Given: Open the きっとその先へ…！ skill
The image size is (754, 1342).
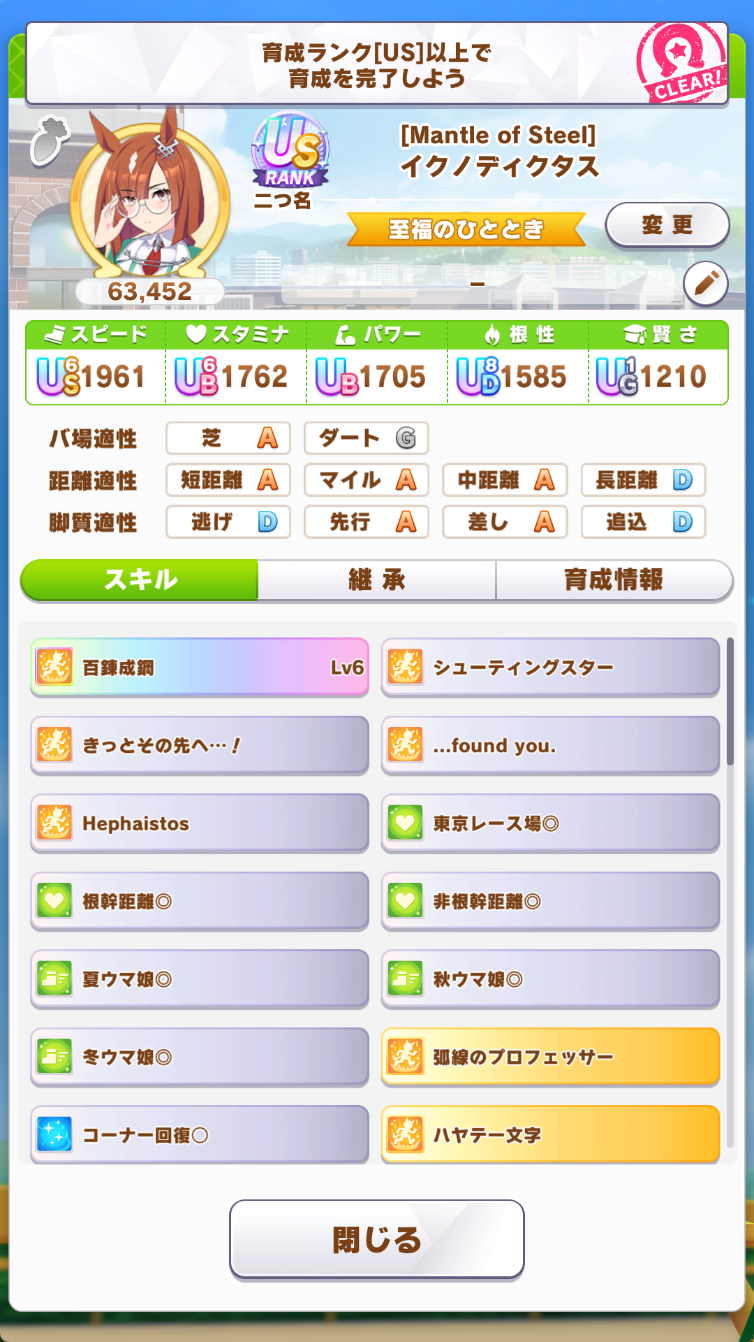Looking at the screenshot, I should click(x=199, y=745).
